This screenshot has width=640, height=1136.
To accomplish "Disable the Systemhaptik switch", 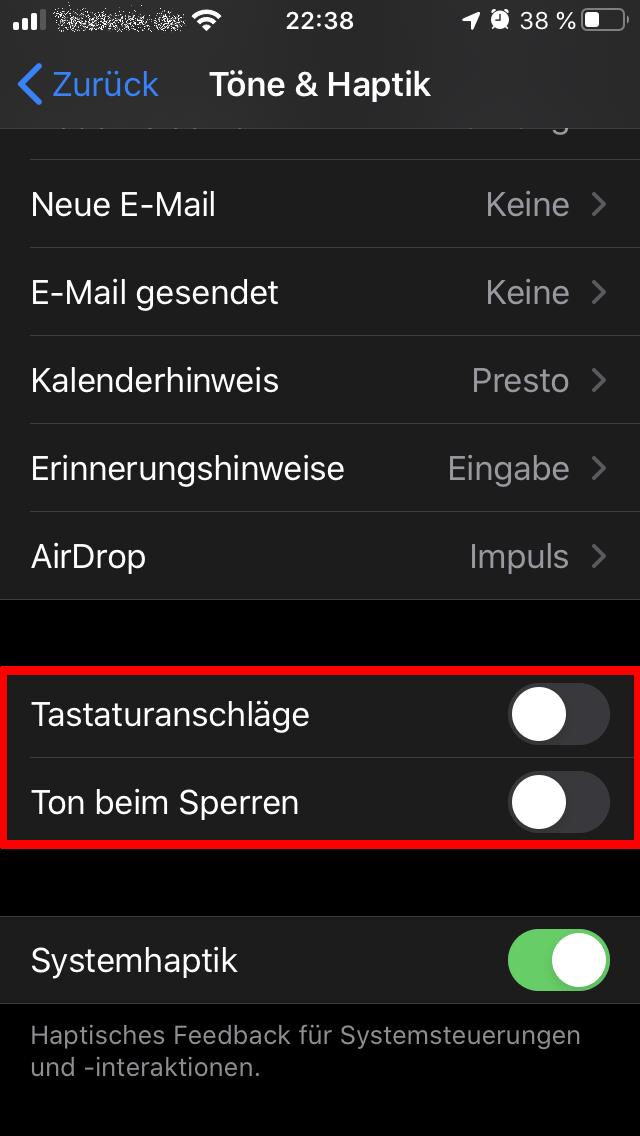I will click(x=558, y=961).
